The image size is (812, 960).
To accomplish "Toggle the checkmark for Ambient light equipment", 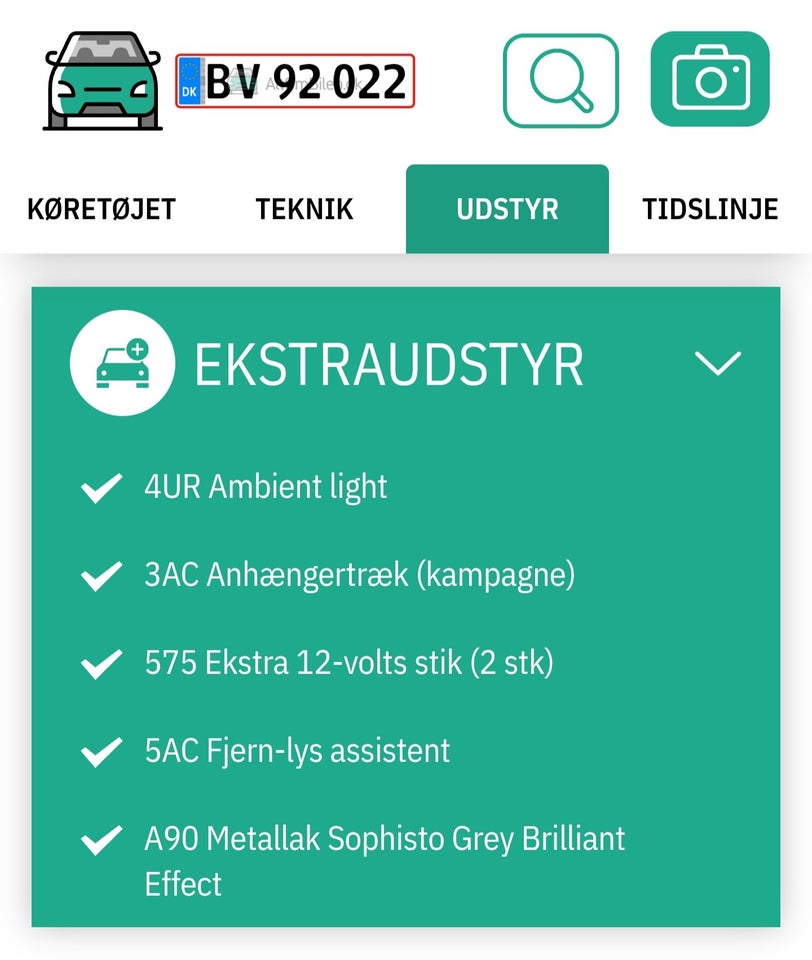I will [101, 487].
